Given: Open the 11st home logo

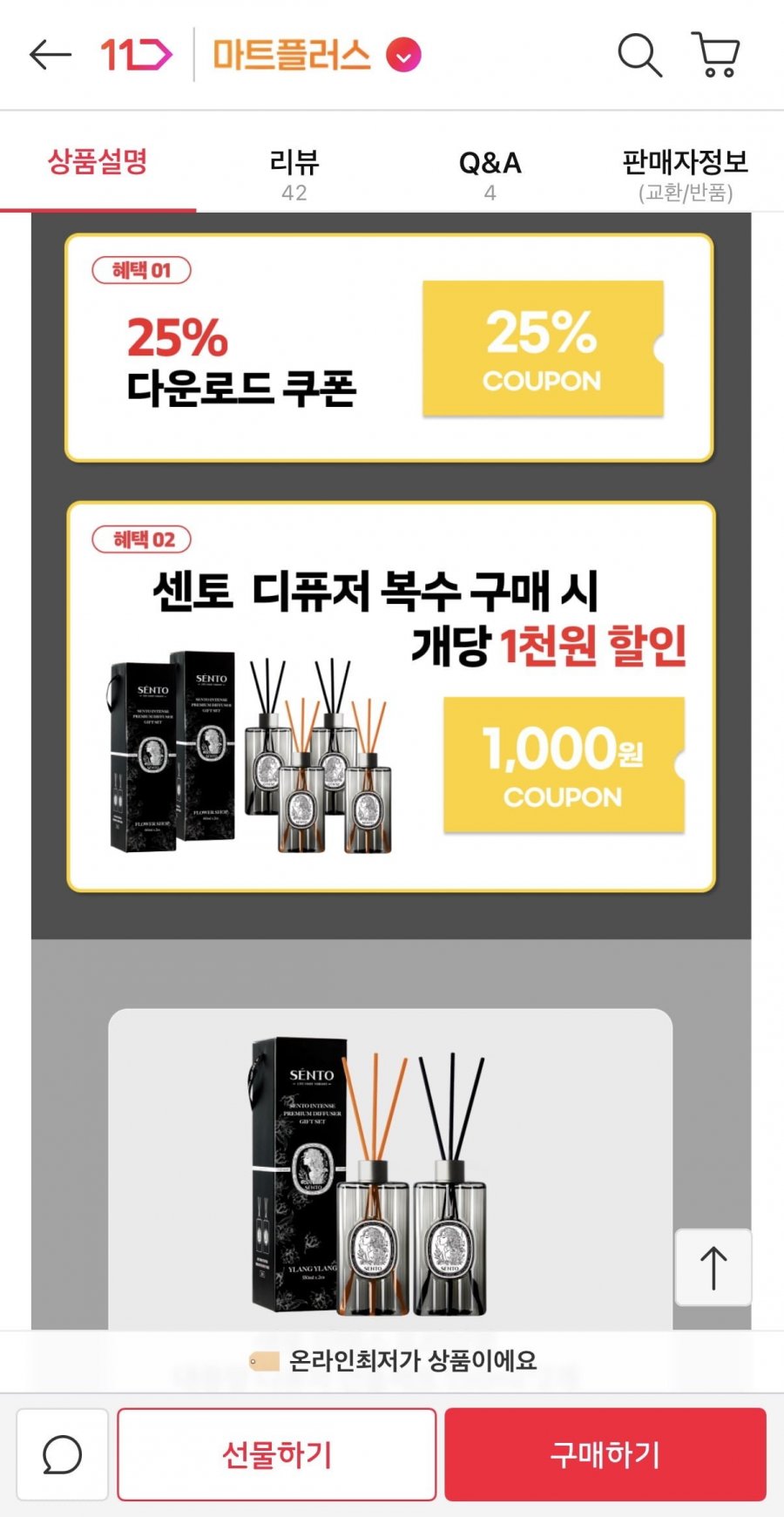Looking at the screenshot, I should (136, 55).
